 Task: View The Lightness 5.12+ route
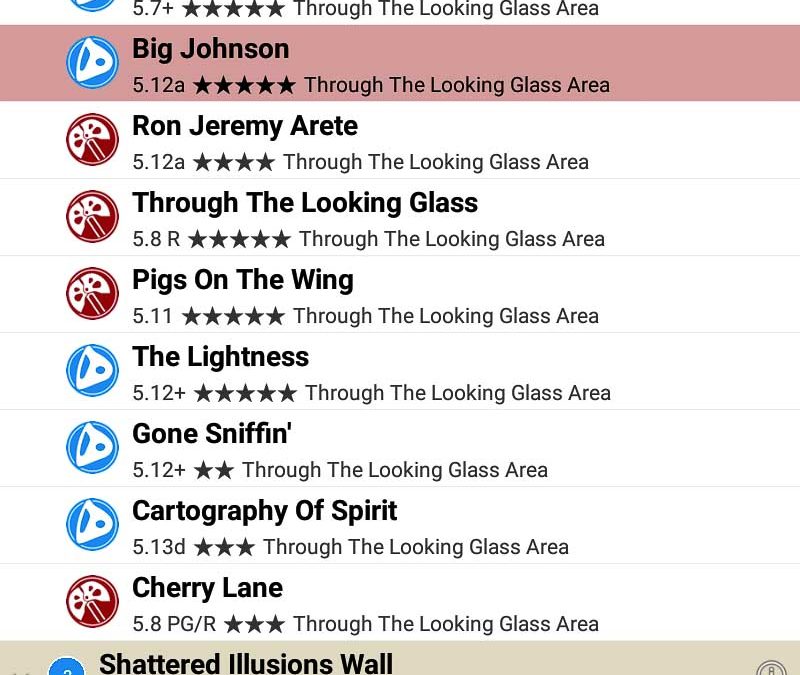[x=400, y=372]
